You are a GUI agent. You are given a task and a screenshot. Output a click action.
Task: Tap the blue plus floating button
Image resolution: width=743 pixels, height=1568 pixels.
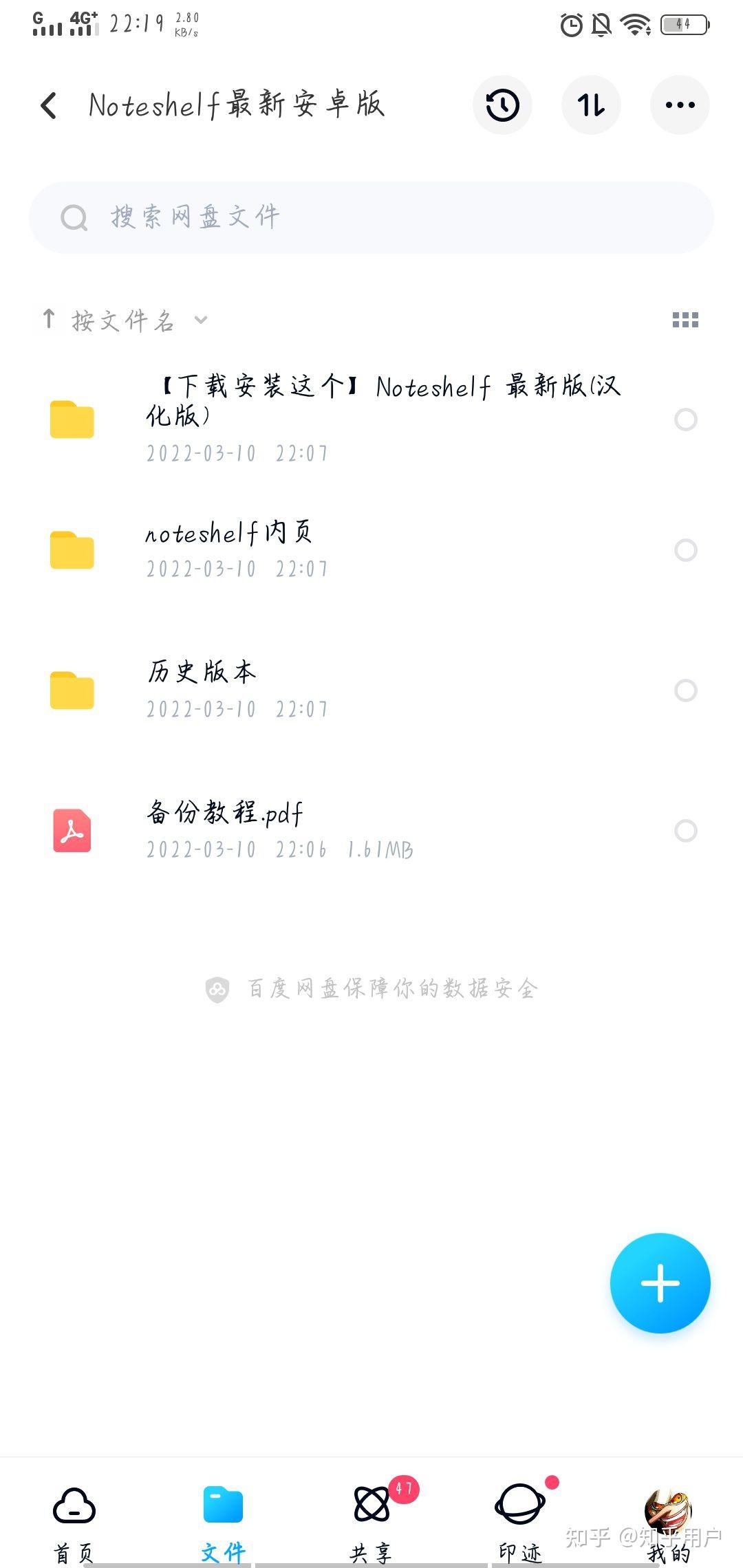660,1283
